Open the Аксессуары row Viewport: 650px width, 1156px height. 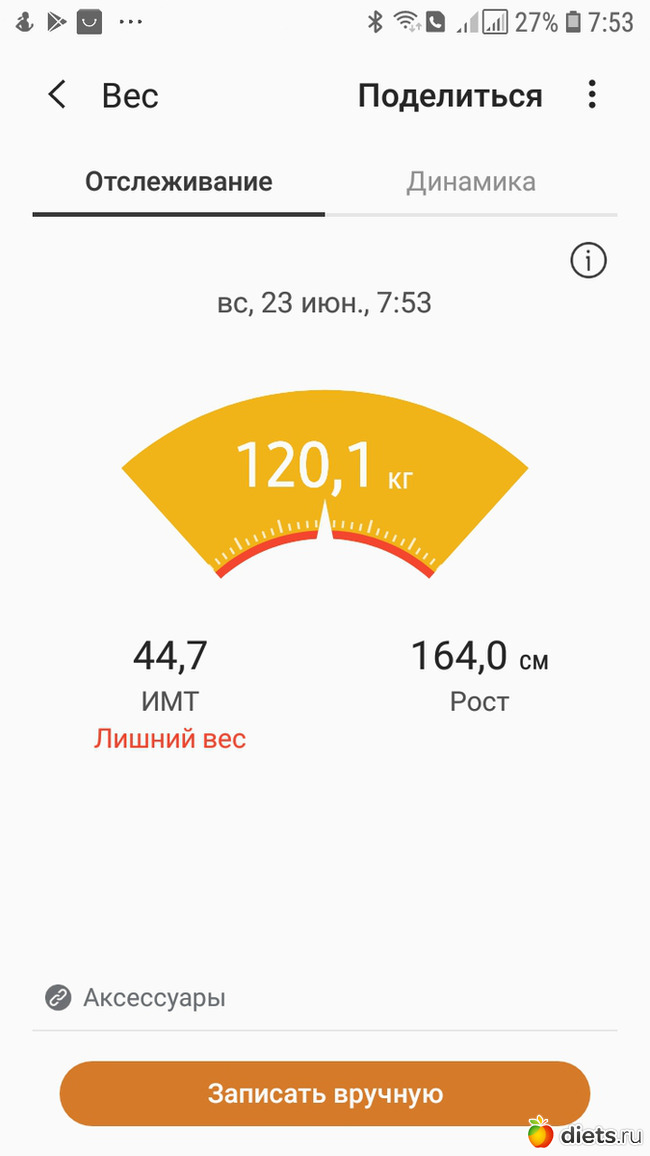(154, 997)
